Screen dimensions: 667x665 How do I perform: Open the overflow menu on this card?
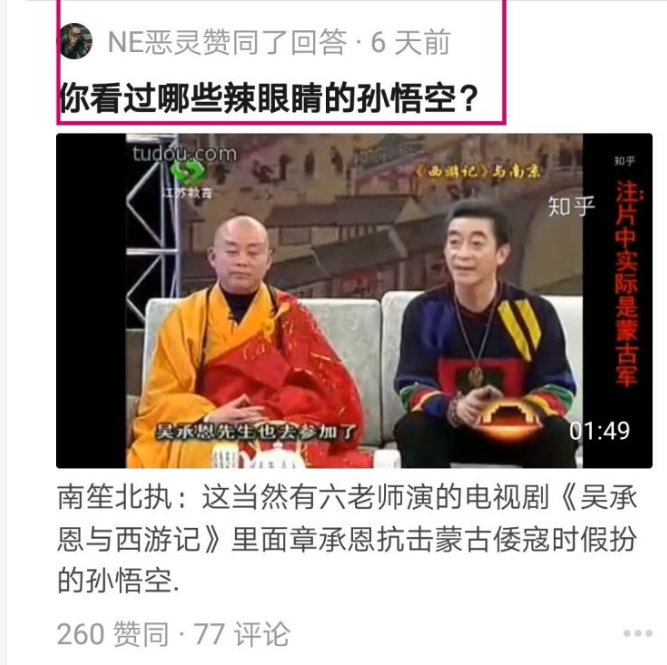tap(636, 634)
